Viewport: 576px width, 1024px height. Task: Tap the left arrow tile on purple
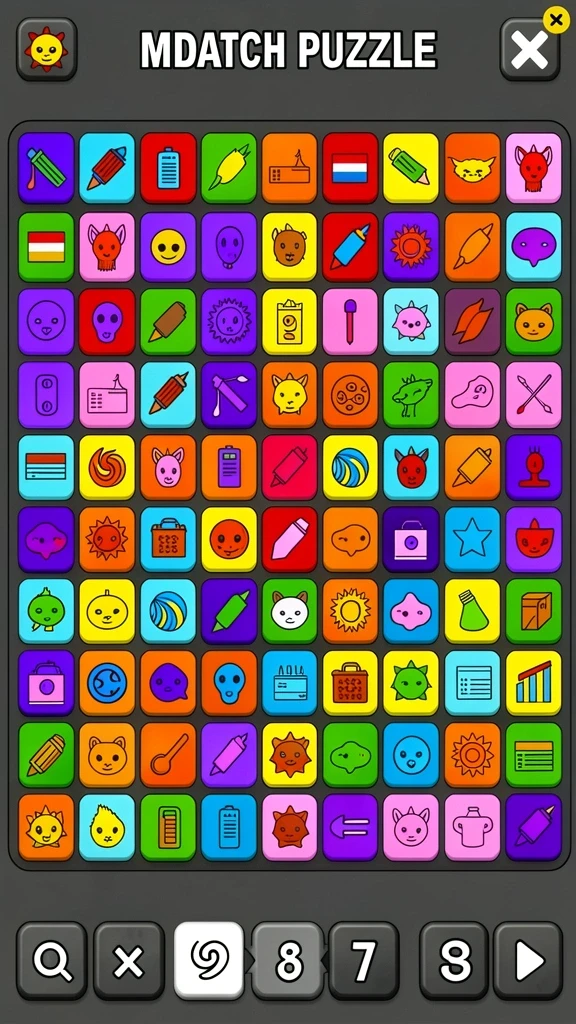pyautogui.click(x=350, y=827)
